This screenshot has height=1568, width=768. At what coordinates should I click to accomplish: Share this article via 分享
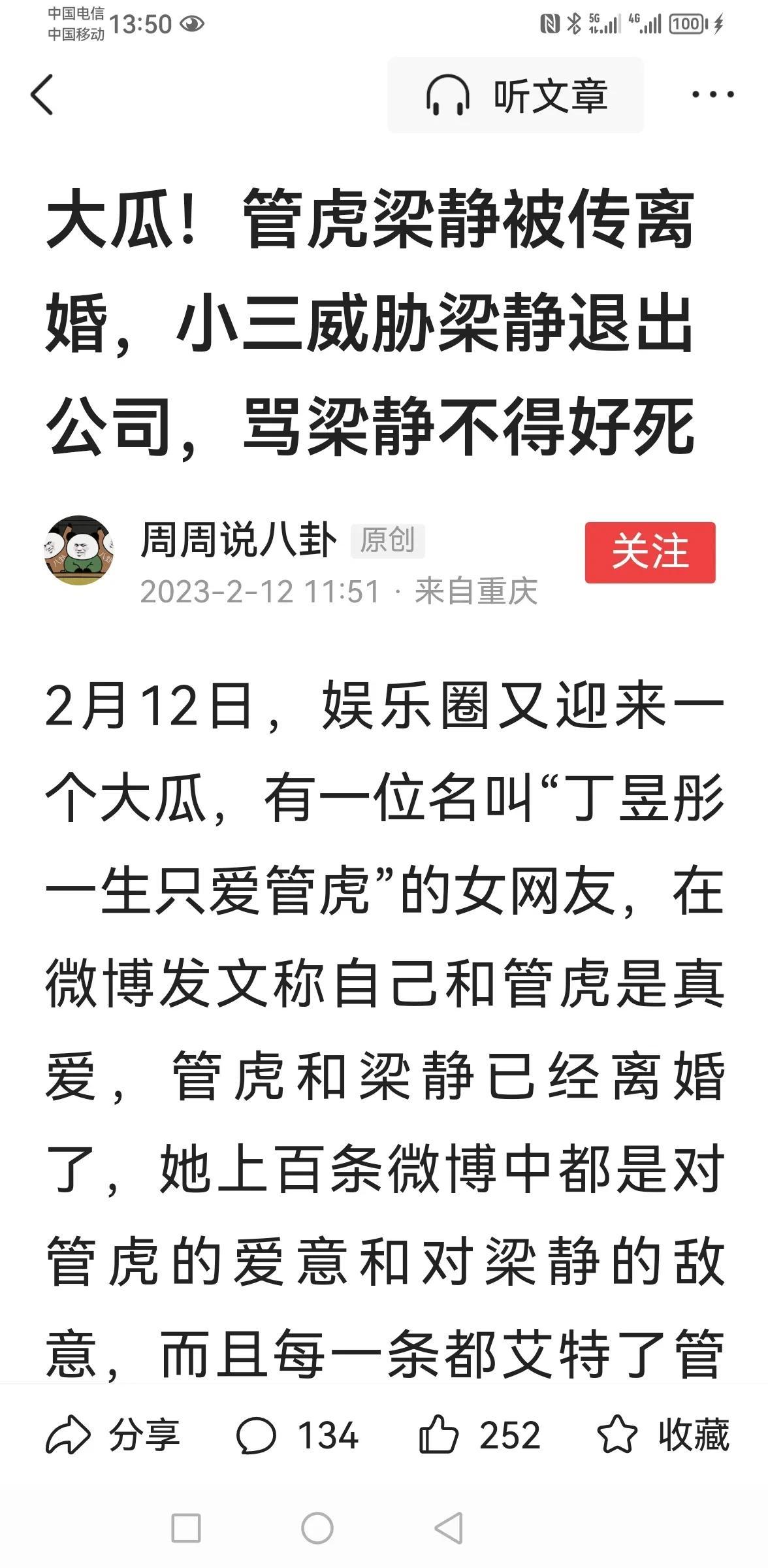(x=114, y=1435)
